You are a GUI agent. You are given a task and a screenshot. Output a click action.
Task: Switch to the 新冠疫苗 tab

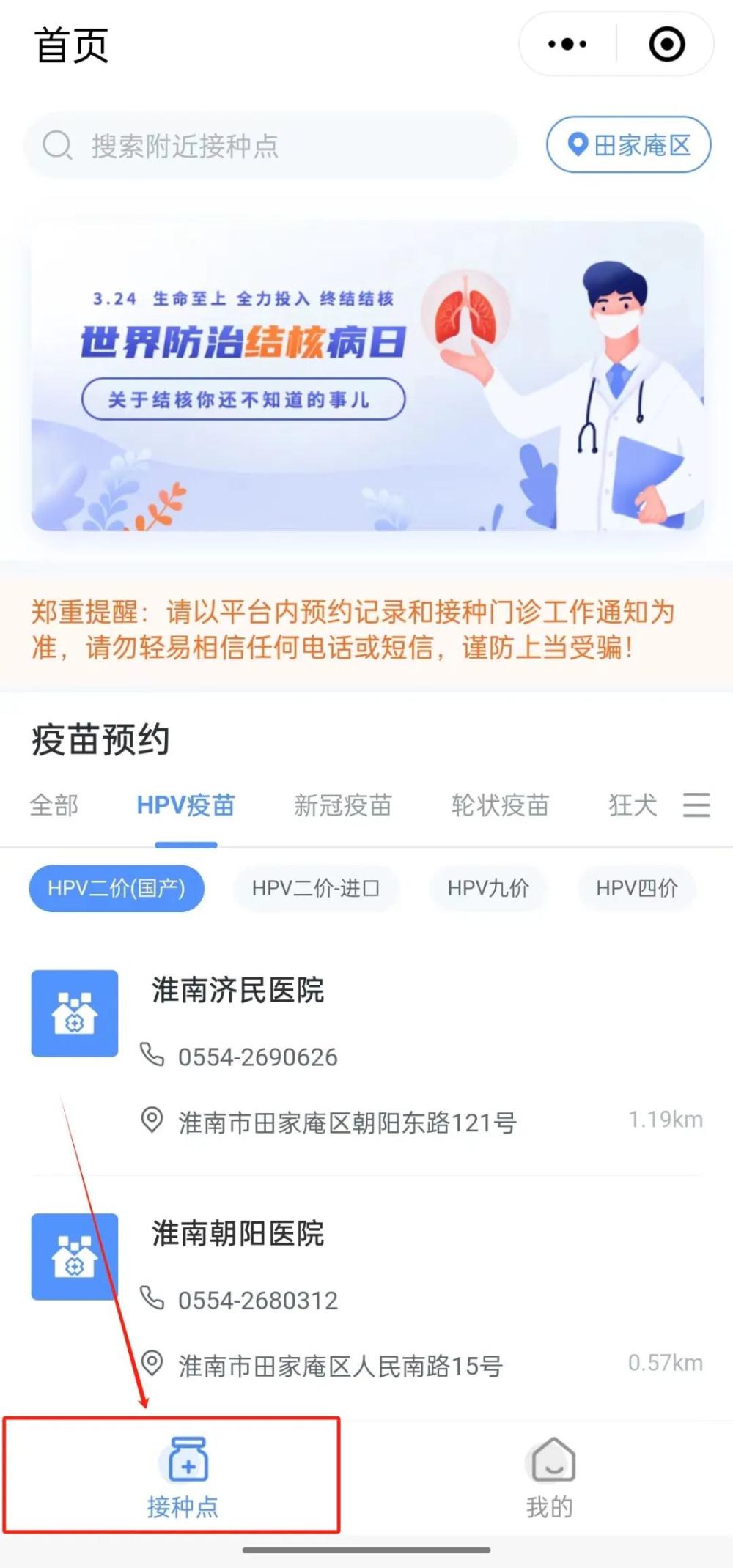pos(342,805)
